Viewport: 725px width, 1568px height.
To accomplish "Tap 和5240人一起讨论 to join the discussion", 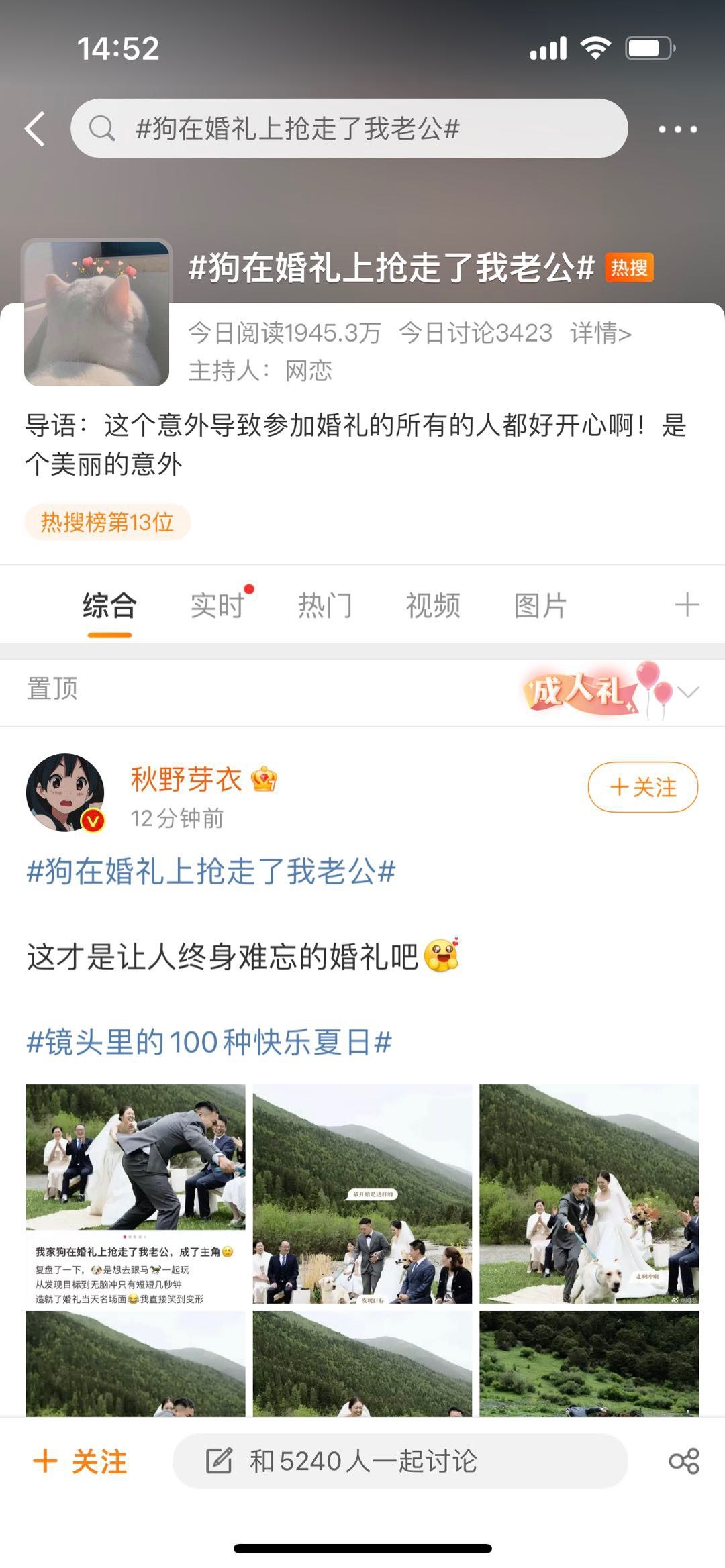I will tap(400, 1461).
